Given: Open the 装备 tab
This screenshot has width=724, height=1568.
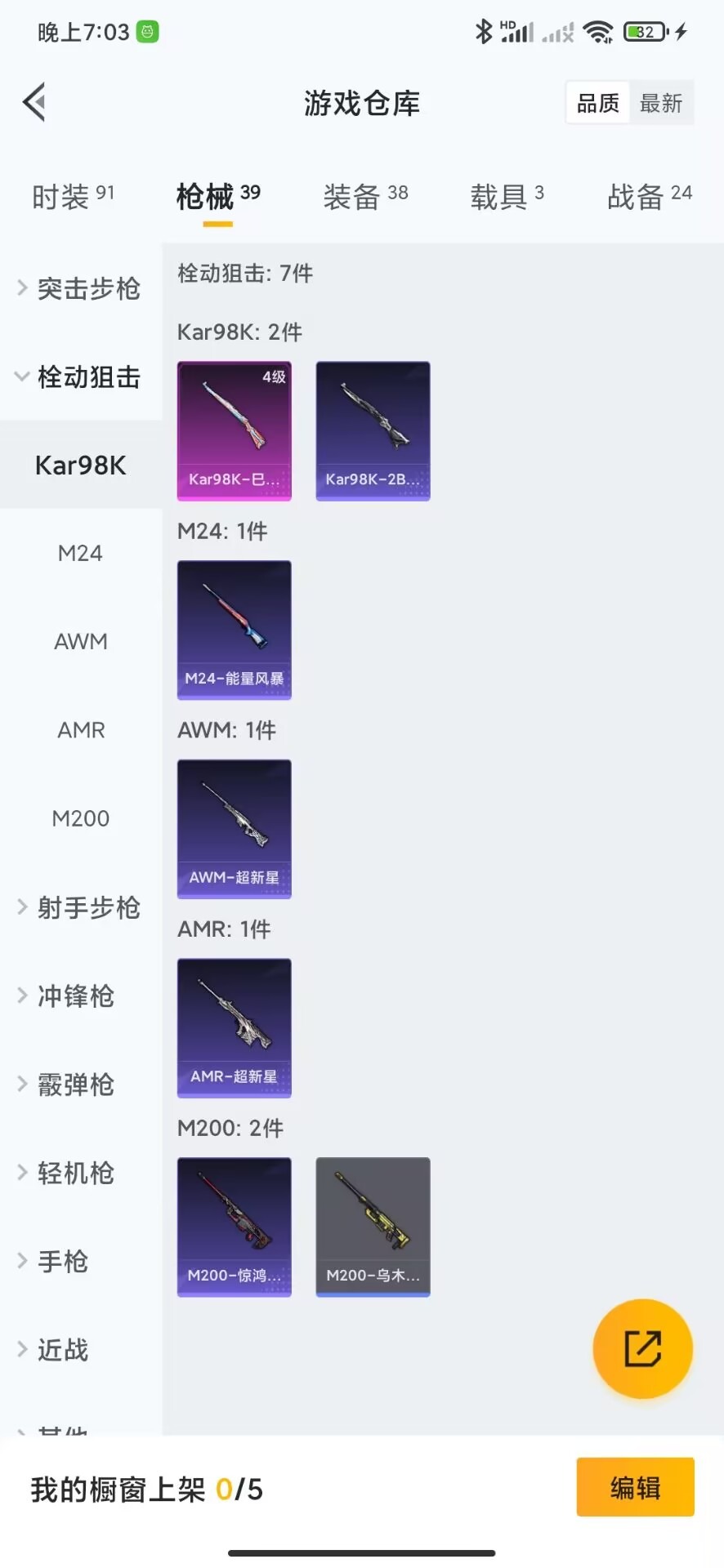Looking at the screenshot, I should (365, 196).
